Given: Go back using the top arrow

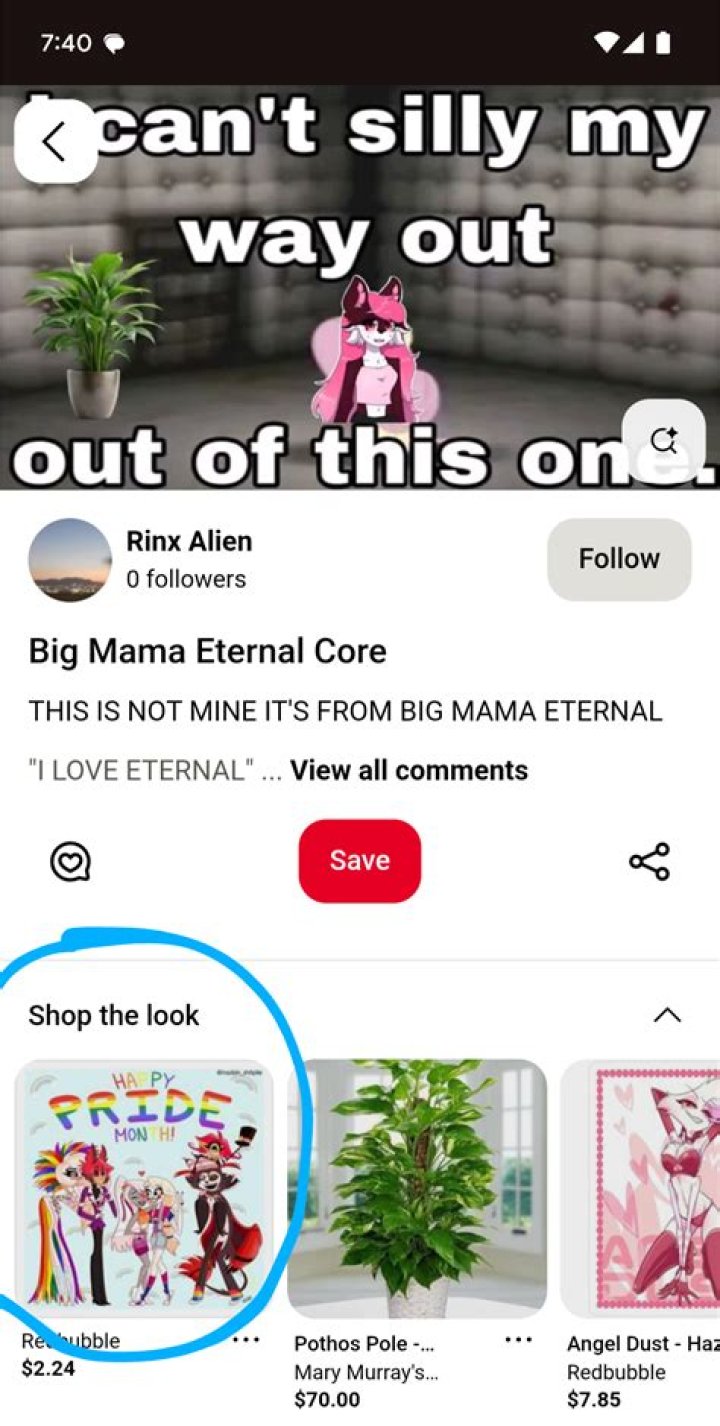Looking at the screenshot, I should tap(55, 142).
